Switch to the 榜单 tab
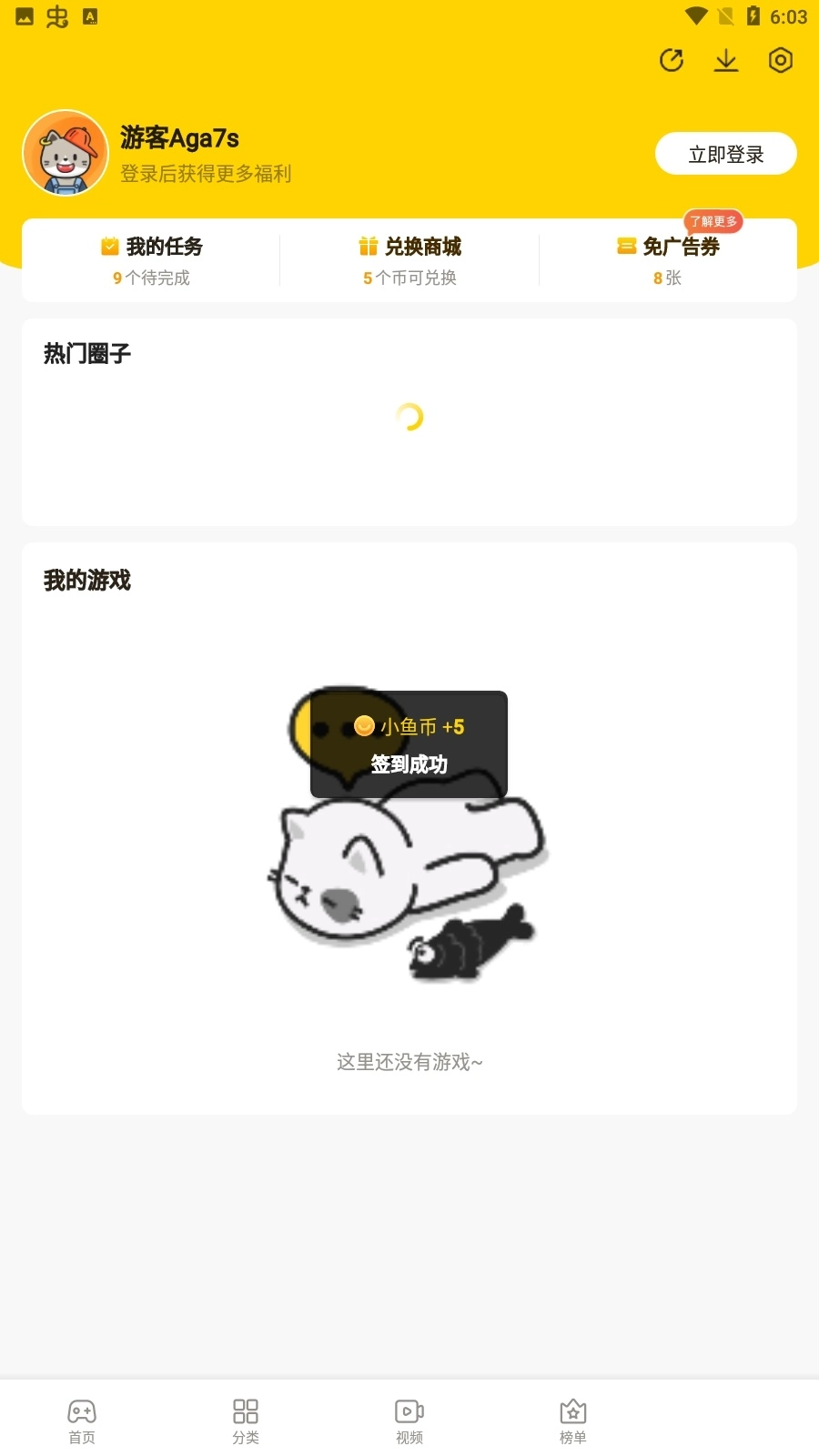The width and height of the screenshot is (819, 1456). click(x=572, y=1420)
